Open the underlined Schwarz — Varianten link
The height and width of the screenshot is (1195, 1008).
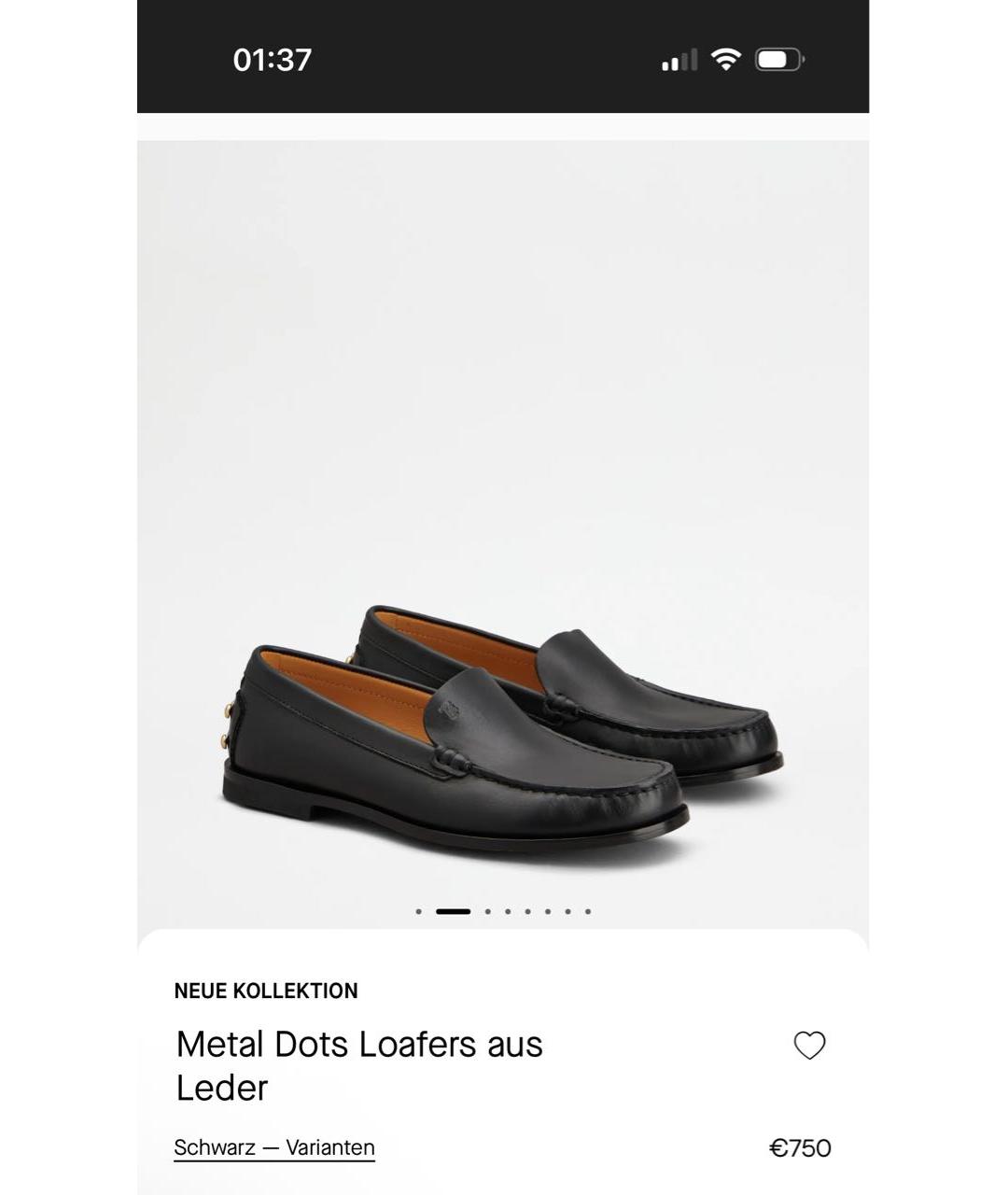tap(273, 1146)
